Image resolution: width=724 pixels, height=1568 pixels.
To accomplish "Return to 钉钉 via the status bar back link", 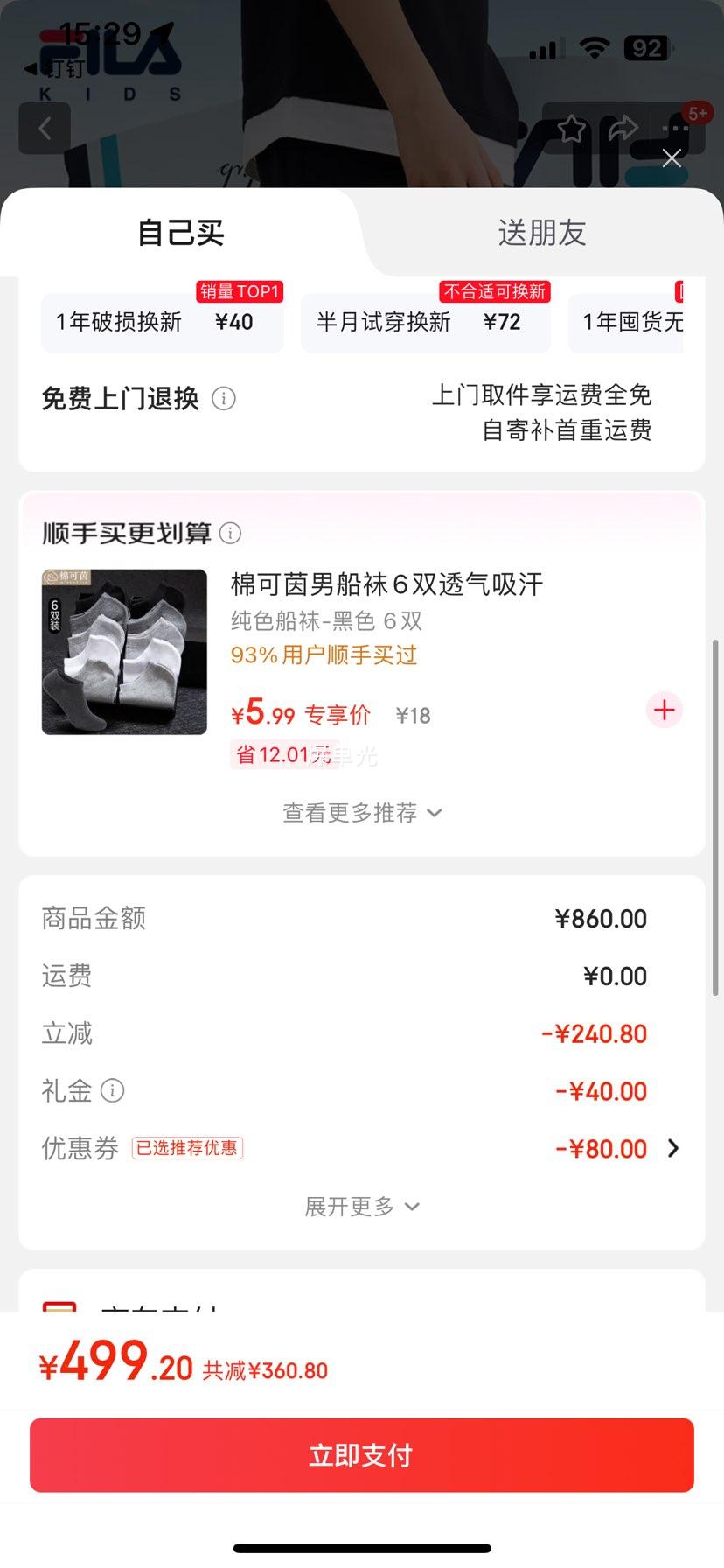I will pos(54,69).
